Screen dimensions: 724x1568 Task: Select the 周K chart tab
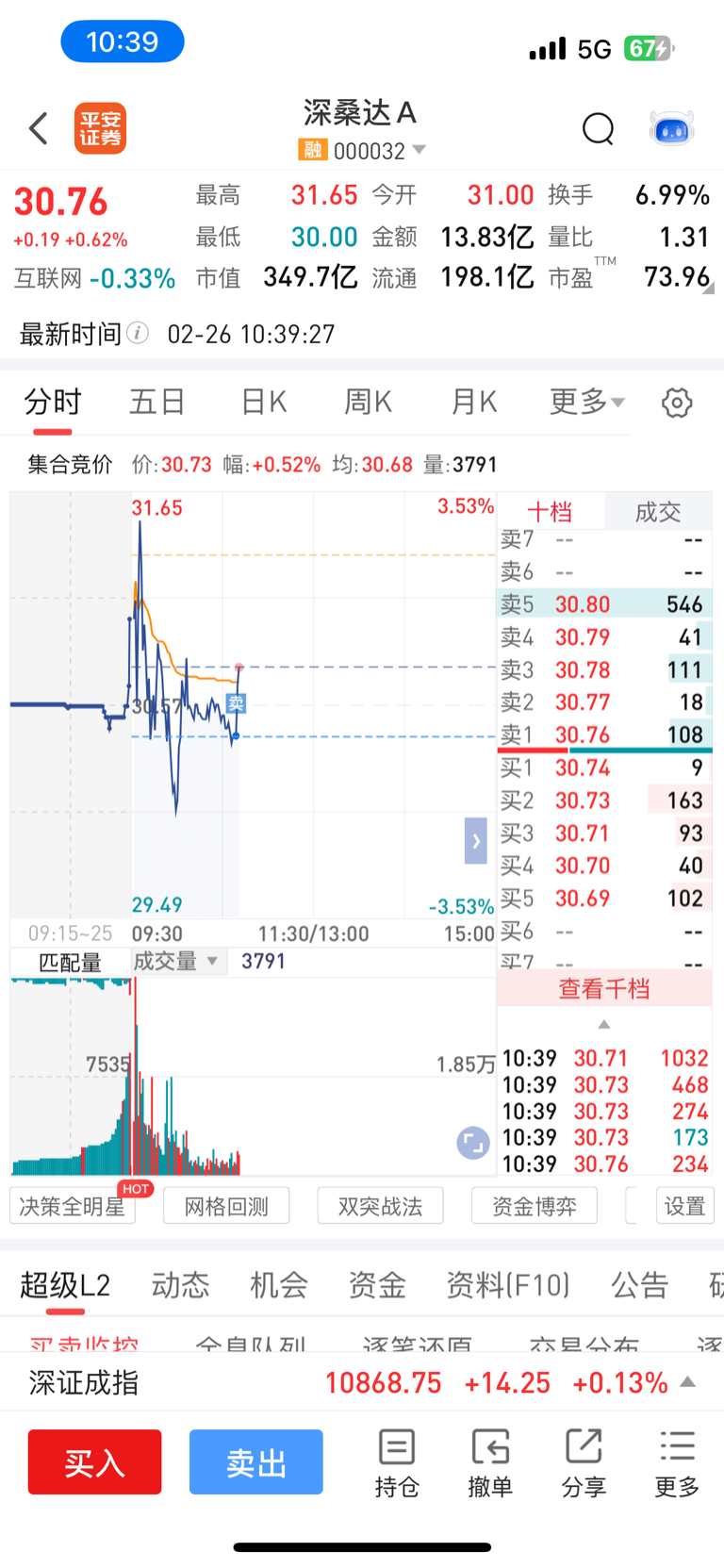(368, 403)
